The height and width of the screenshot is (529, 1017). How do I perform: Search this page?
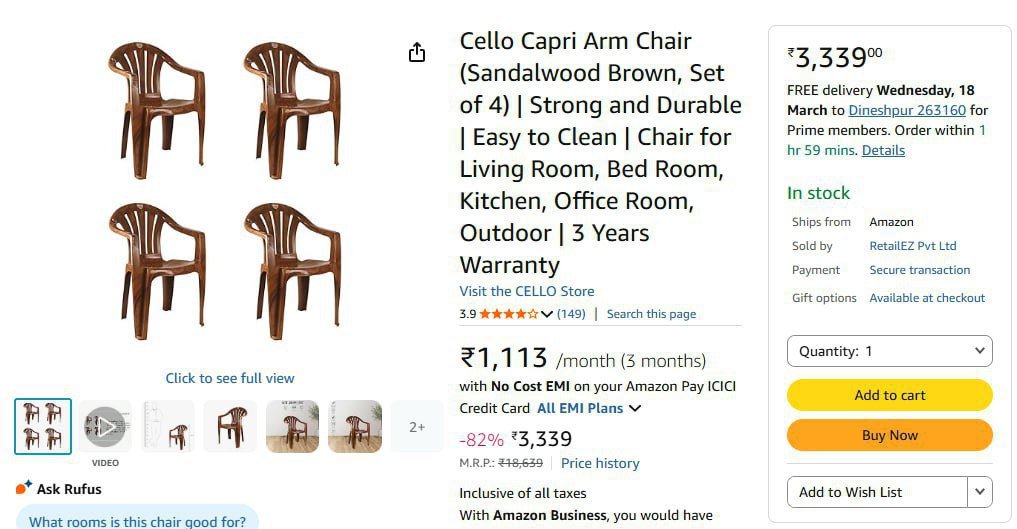click(651, 314)
